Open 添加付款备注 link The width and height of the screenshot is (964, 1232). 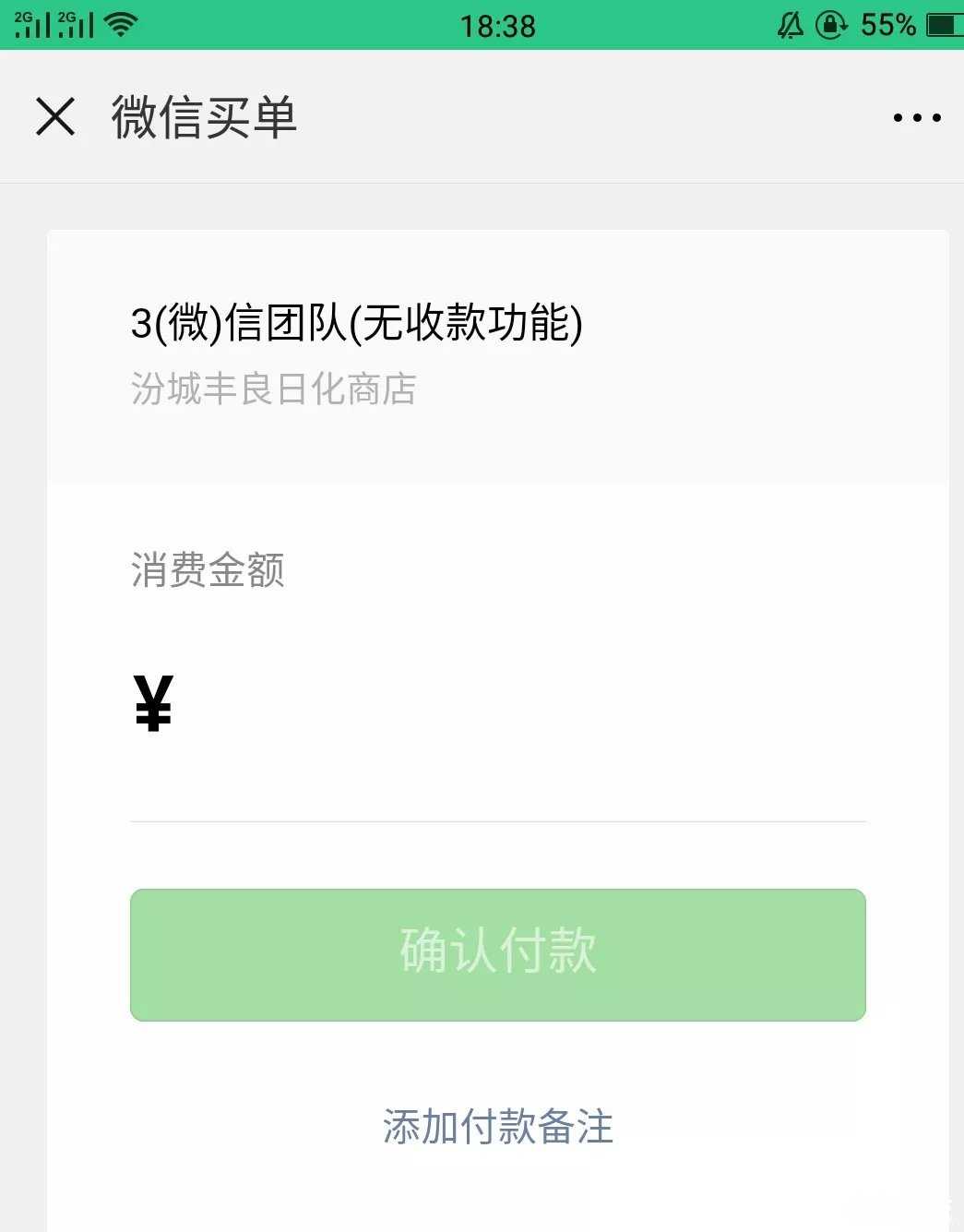pos(497,1126)
